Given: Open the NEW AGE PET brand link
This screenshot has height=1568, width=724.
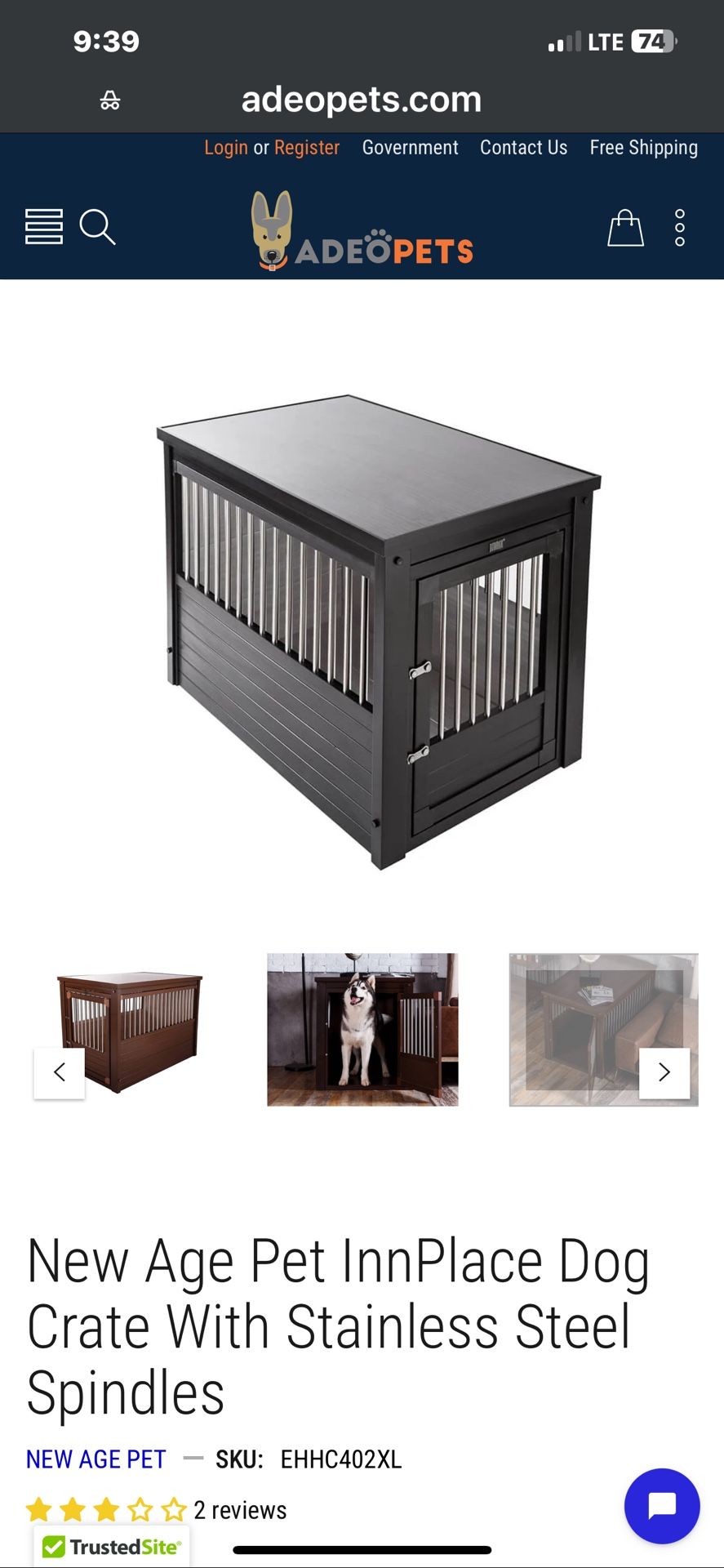Looking at the screenshot, I should (x=95, y=1459).
